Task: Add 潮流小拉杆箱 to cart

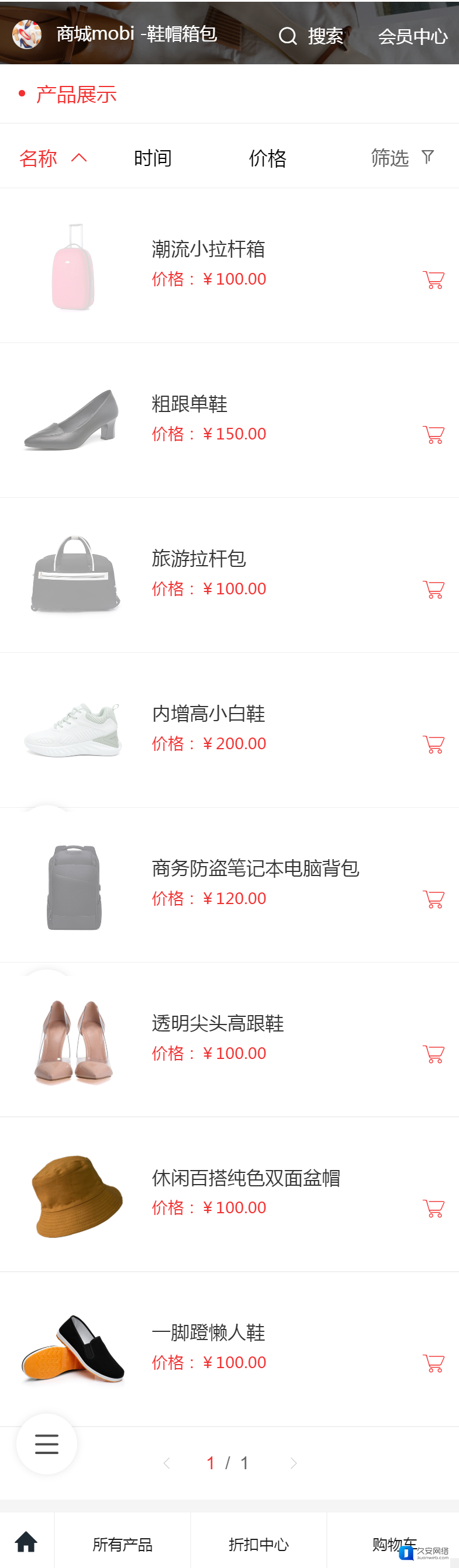Action: [x=433, y=279]
